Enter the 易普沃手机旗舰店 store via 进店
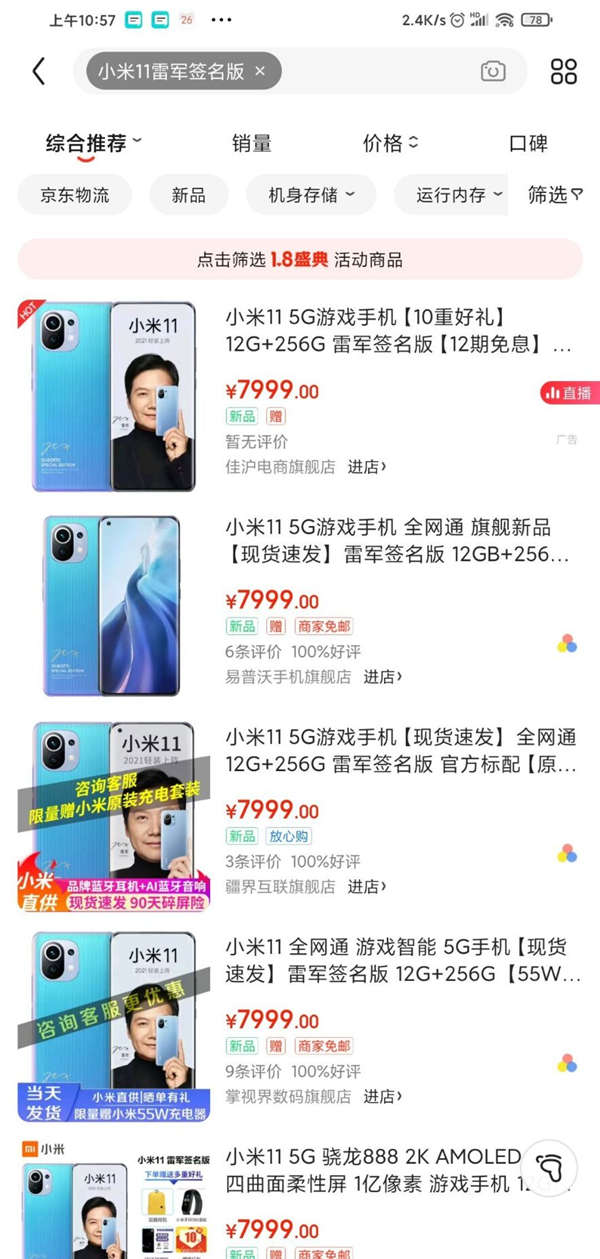The image size is (600, 1259). [x=382, y=677]
